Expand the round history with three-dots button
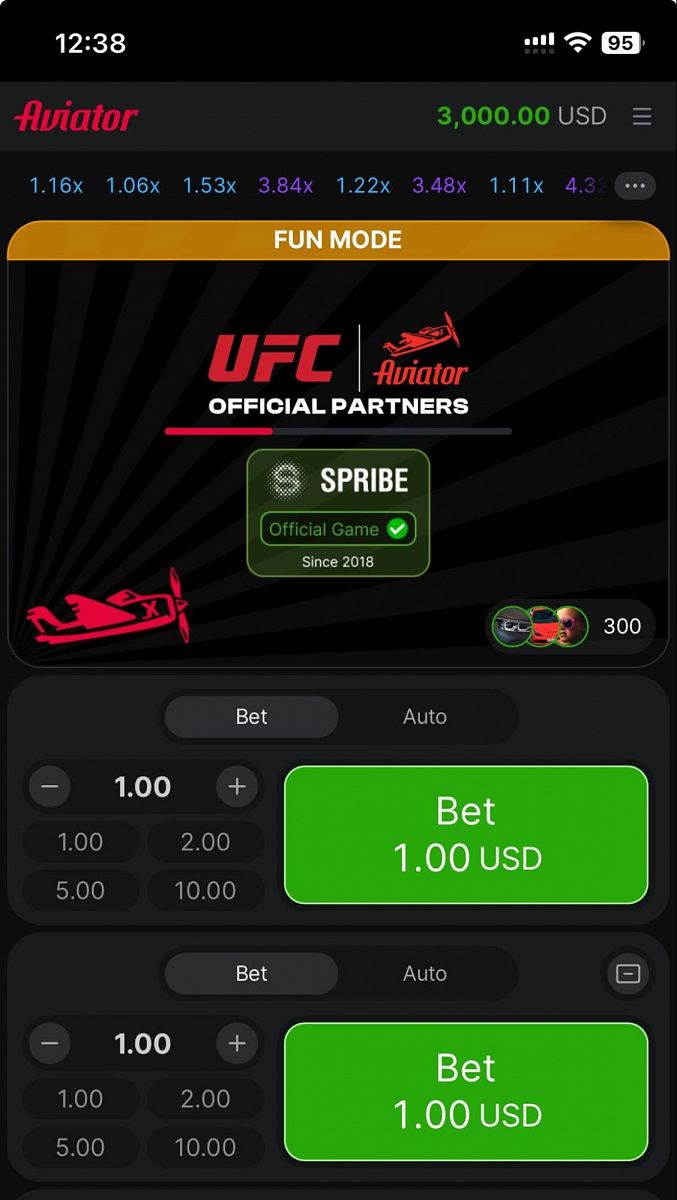 tap(635, 186)
